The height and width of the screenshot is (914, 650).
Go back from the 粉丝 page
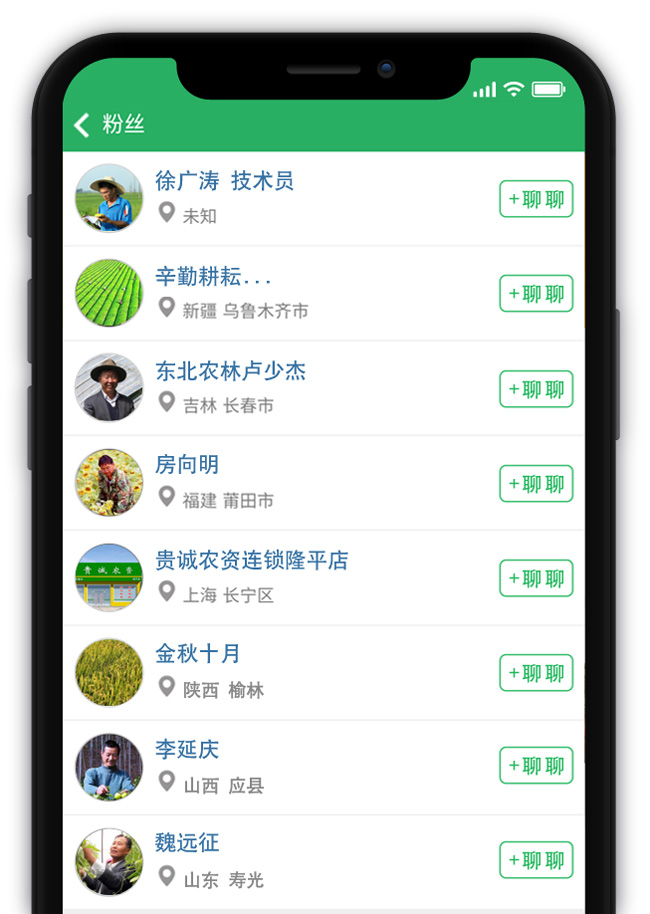point(82,124)
